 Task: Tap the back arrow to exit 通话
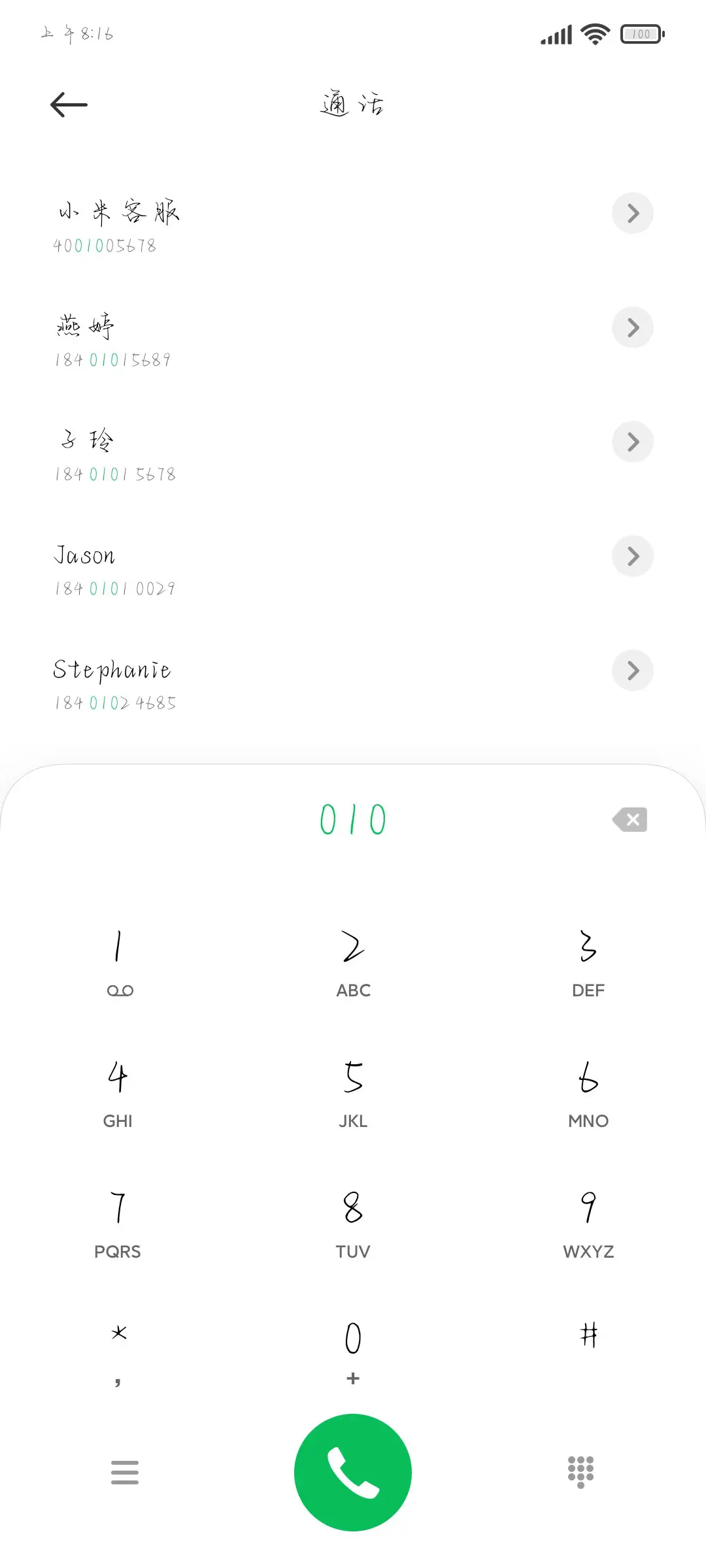click(67, 104)
